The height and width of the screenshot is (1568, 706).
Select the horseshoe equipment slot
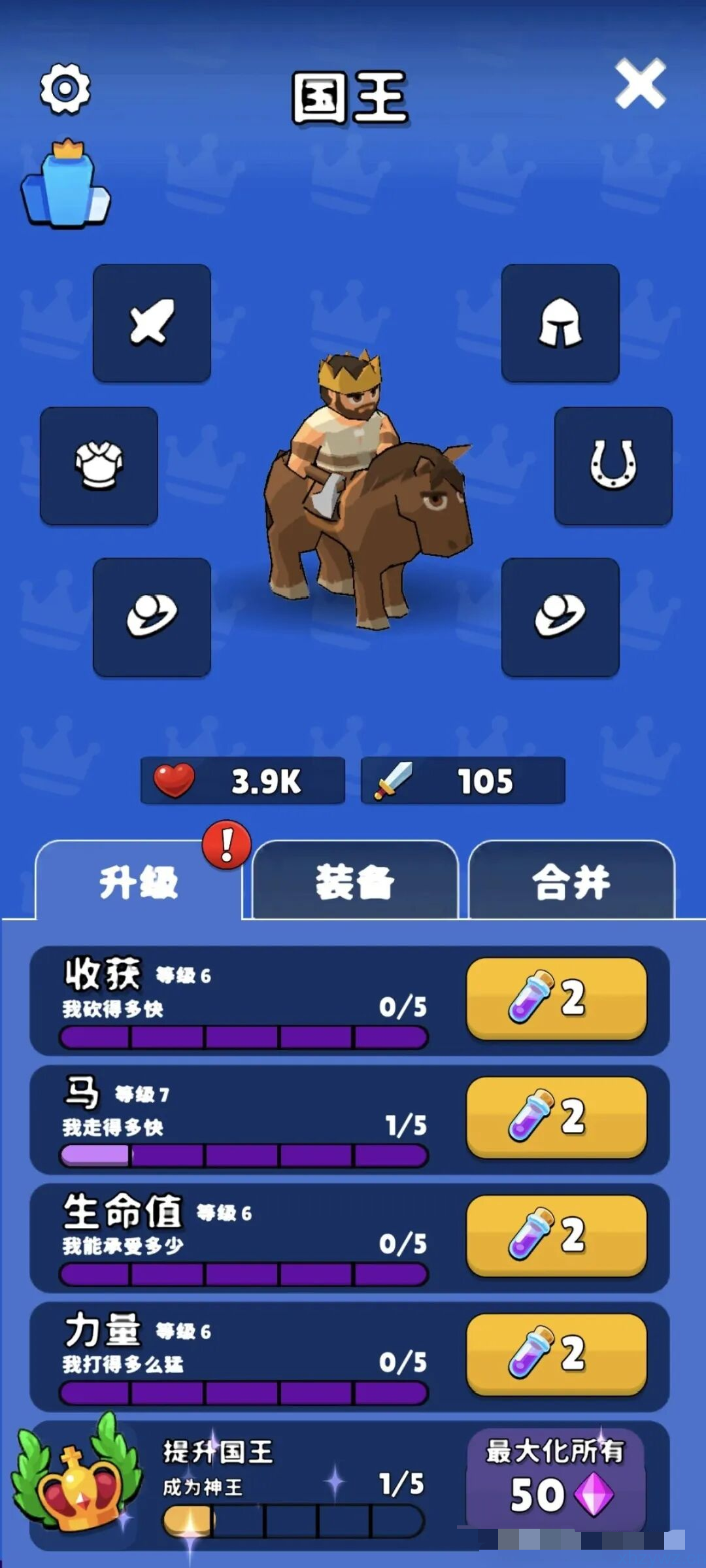(613, 466)
